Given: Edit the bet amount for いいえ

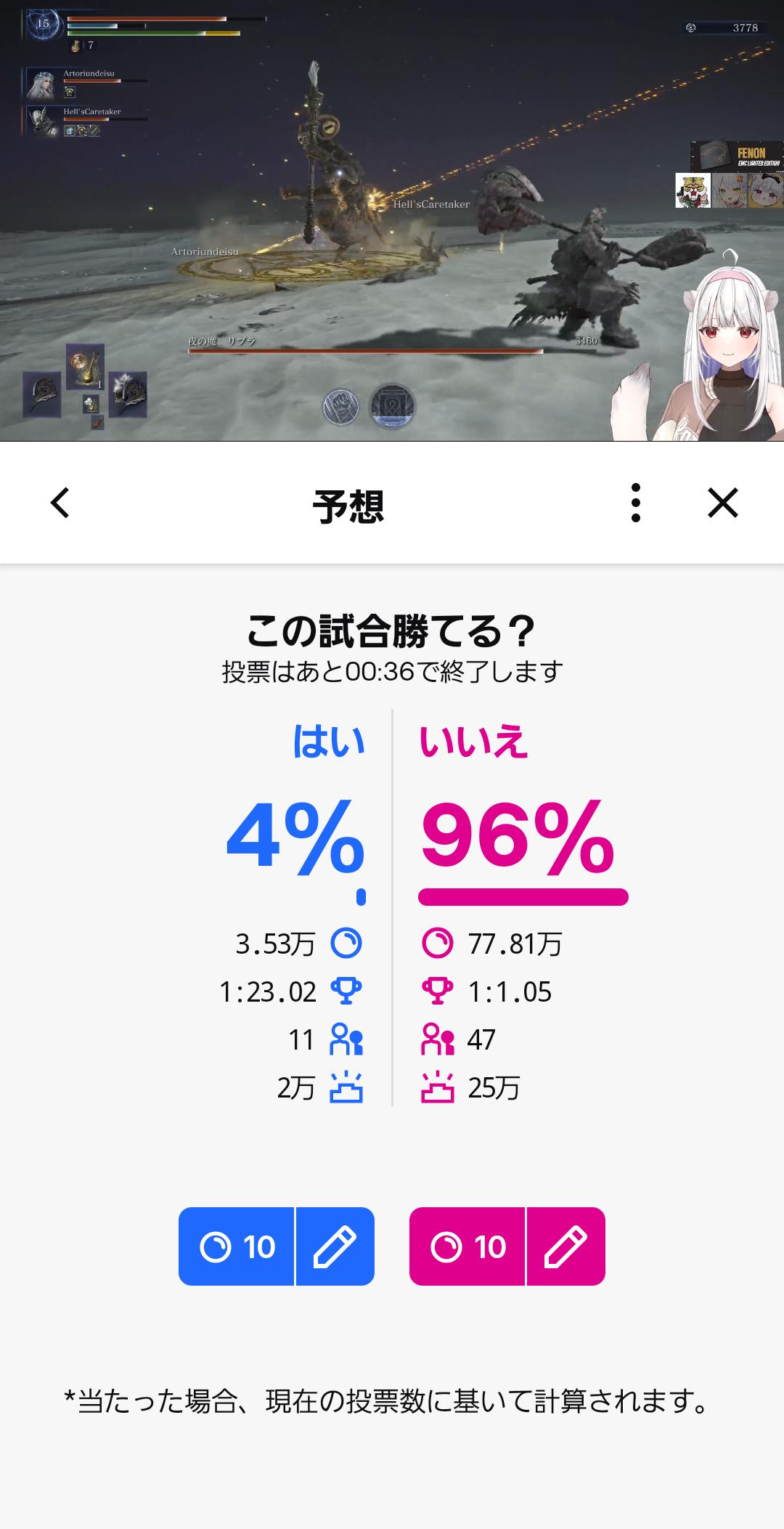Looking at the screenshot, I should [x=565, y=1246].
